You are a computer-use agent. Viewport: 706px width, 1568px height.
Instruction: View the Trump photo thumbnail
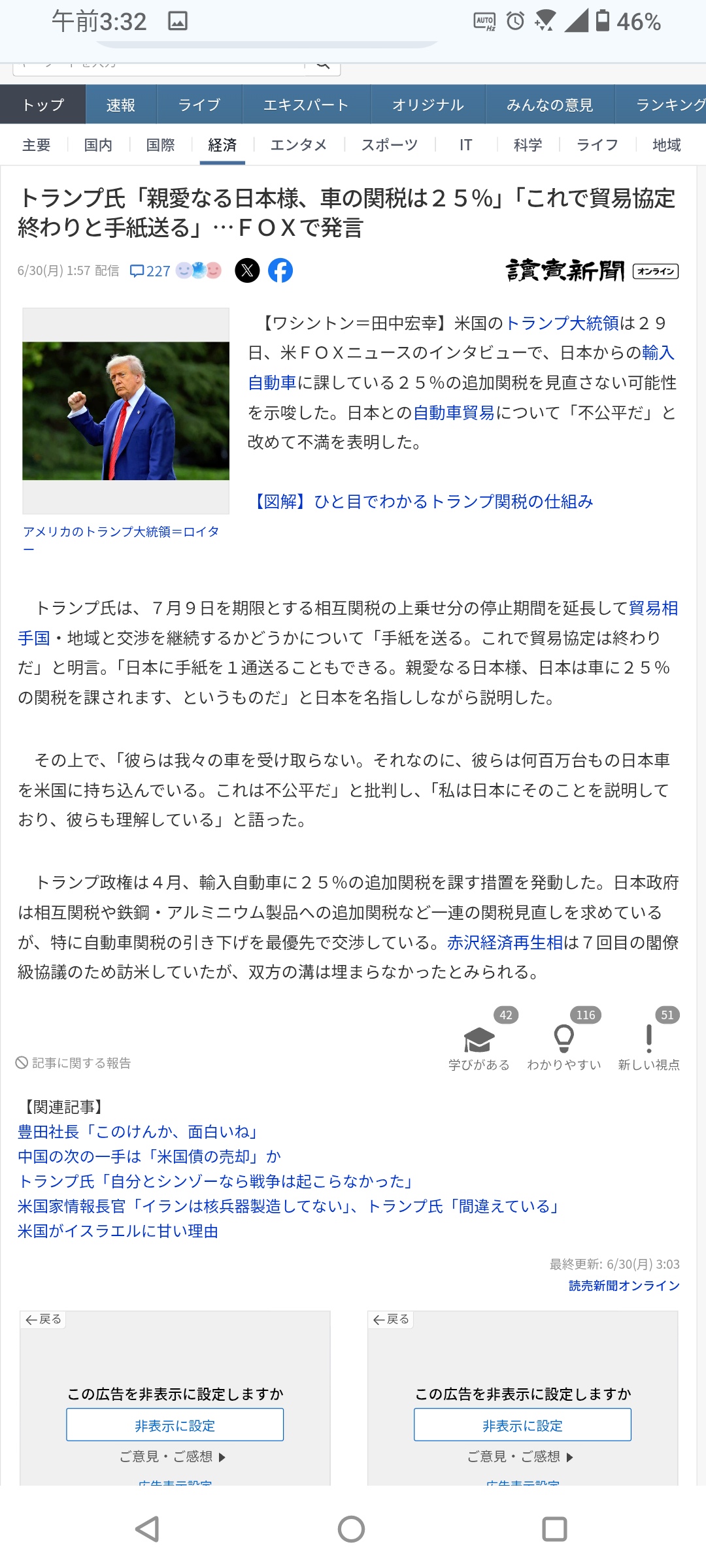(x=126, y=411)
